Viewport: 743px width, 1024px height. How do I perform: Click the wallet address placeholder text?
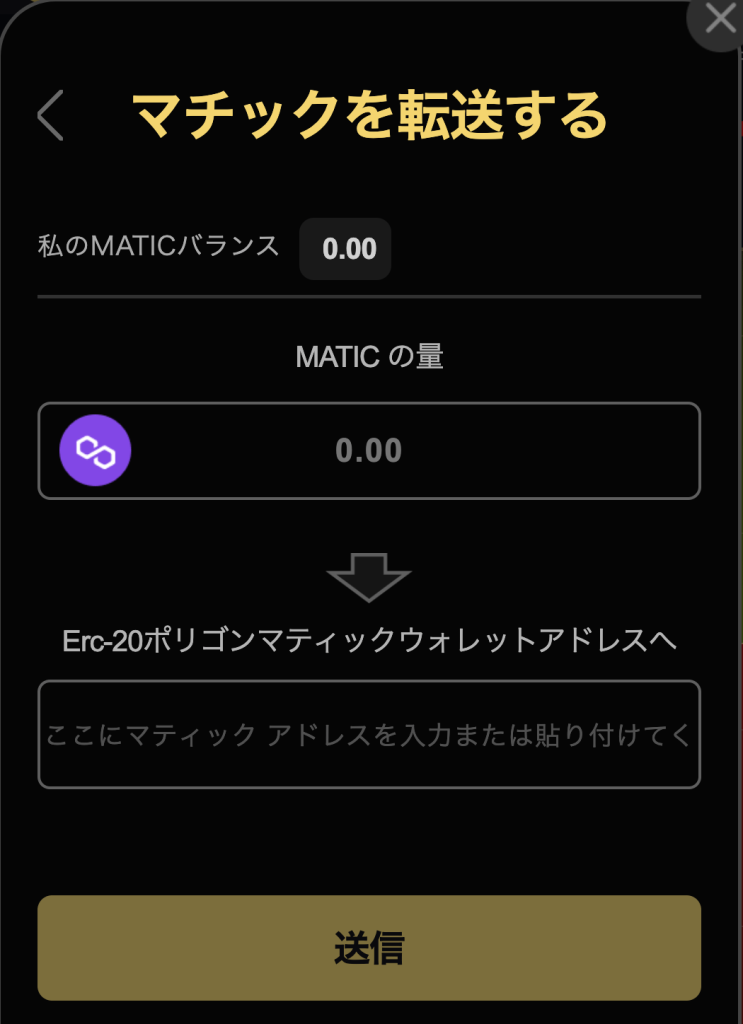coord(369,734)
